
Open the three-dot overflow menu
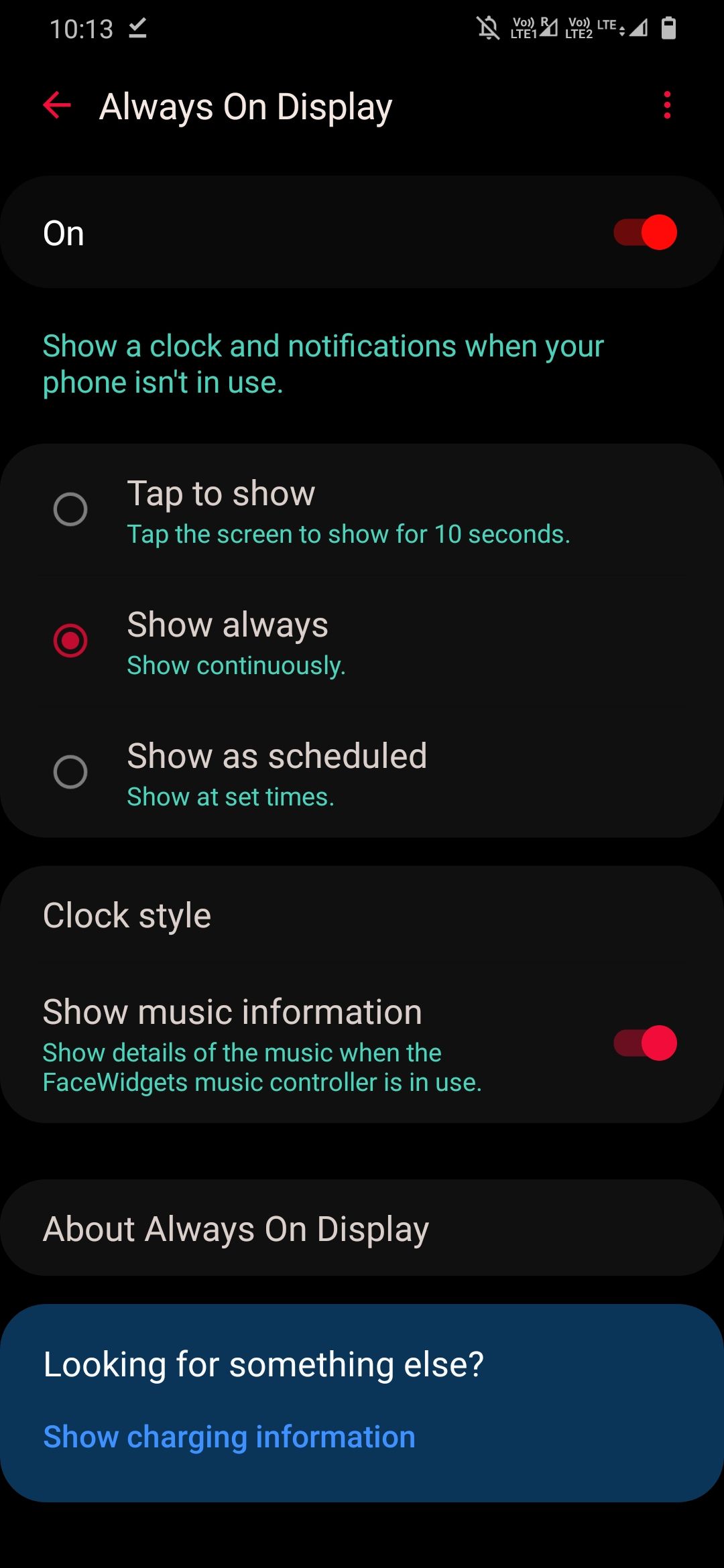click(x=666, y=106)
